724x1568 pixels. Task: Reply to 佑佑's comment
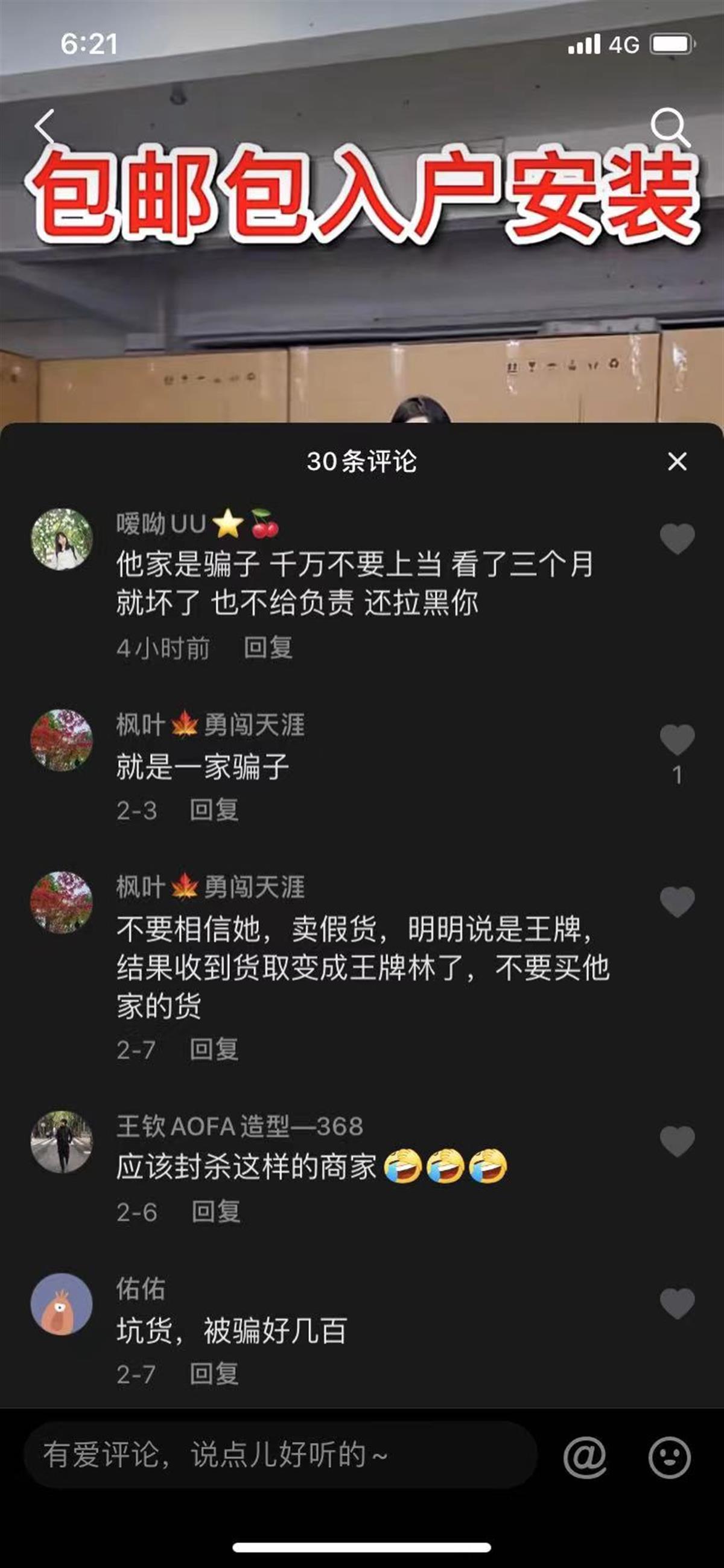tap(214, 1374)
